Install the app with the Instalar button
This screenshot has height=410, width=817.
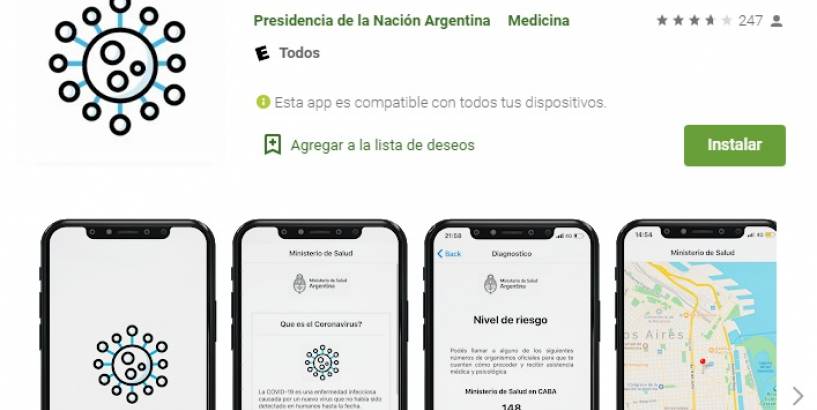734,145
